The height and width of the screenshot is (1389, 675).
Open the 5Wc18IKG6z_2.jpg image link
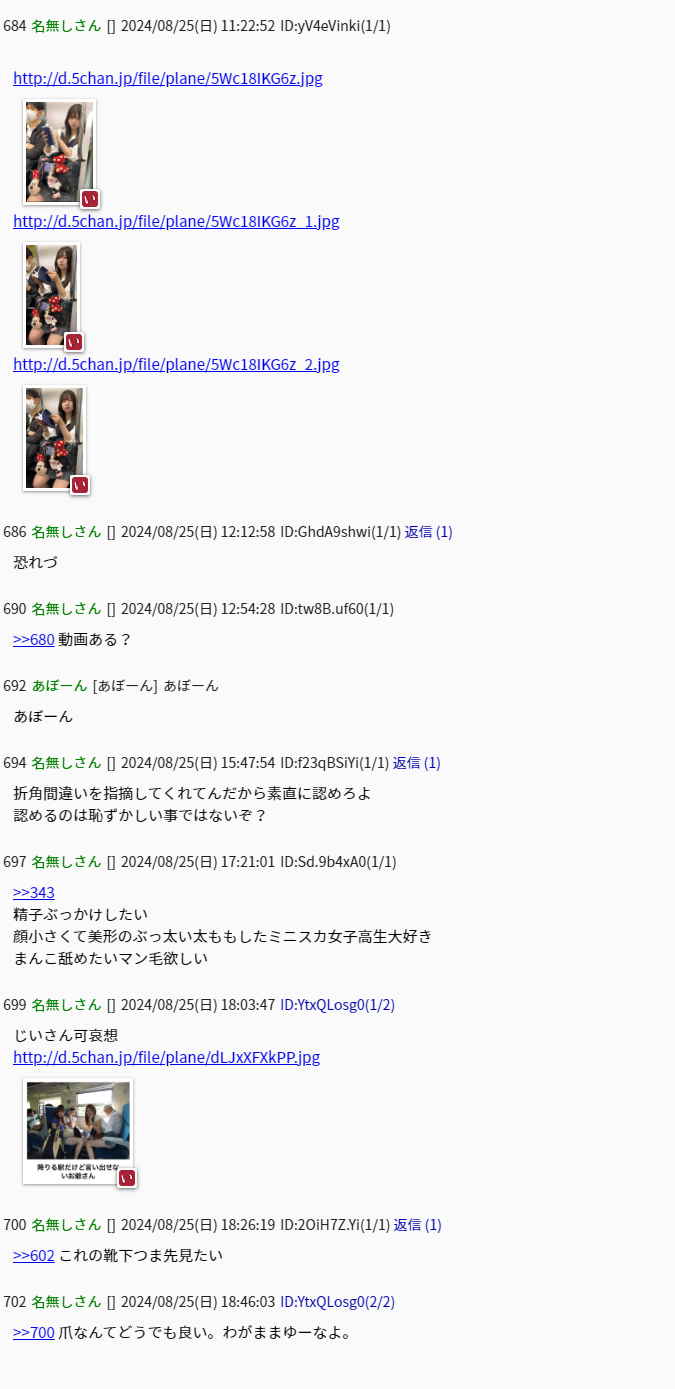tap(176, 364)
